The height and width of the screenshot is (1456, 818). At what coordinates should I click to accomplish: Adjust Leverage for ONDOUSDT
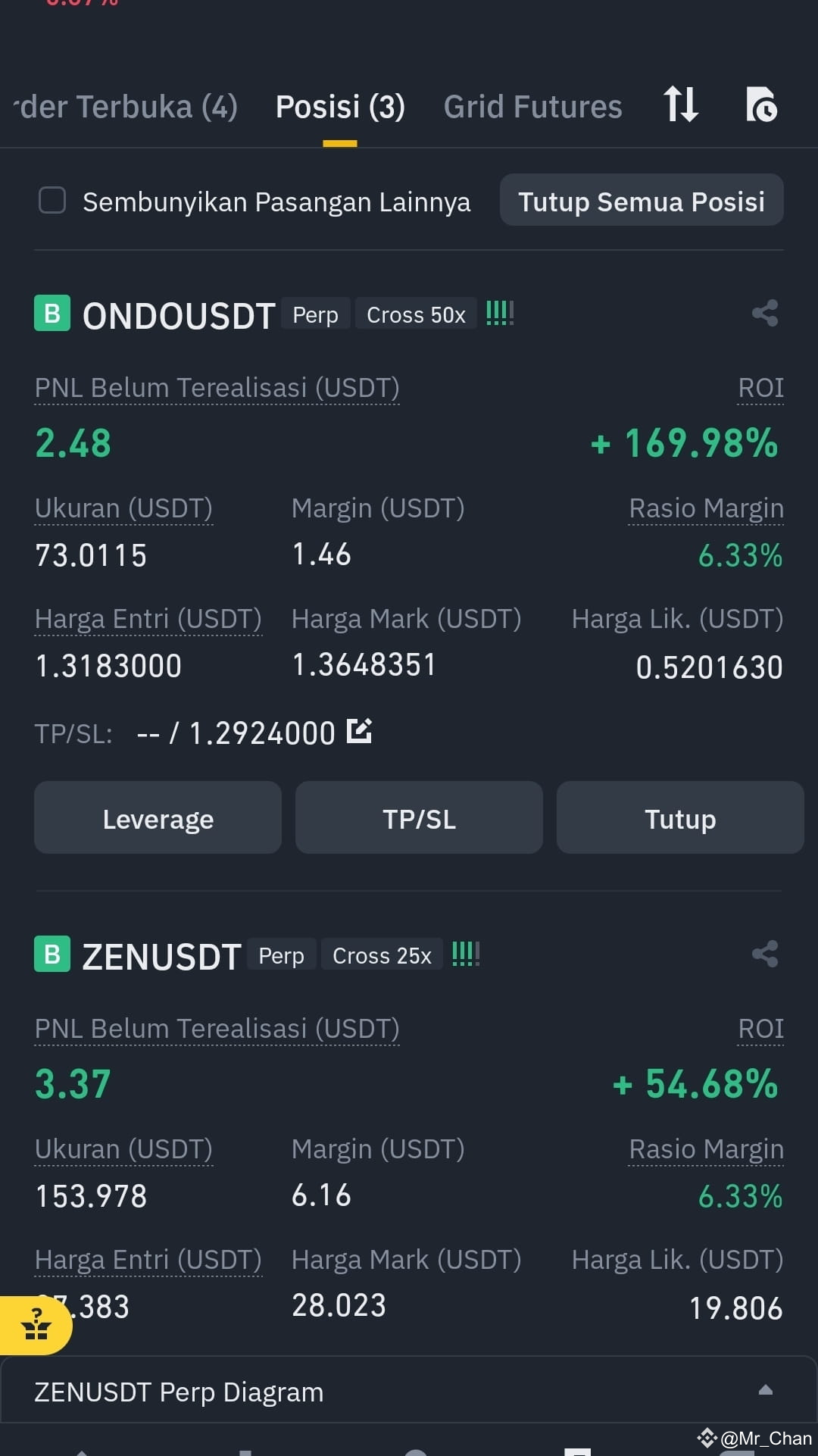pos(158,818)
